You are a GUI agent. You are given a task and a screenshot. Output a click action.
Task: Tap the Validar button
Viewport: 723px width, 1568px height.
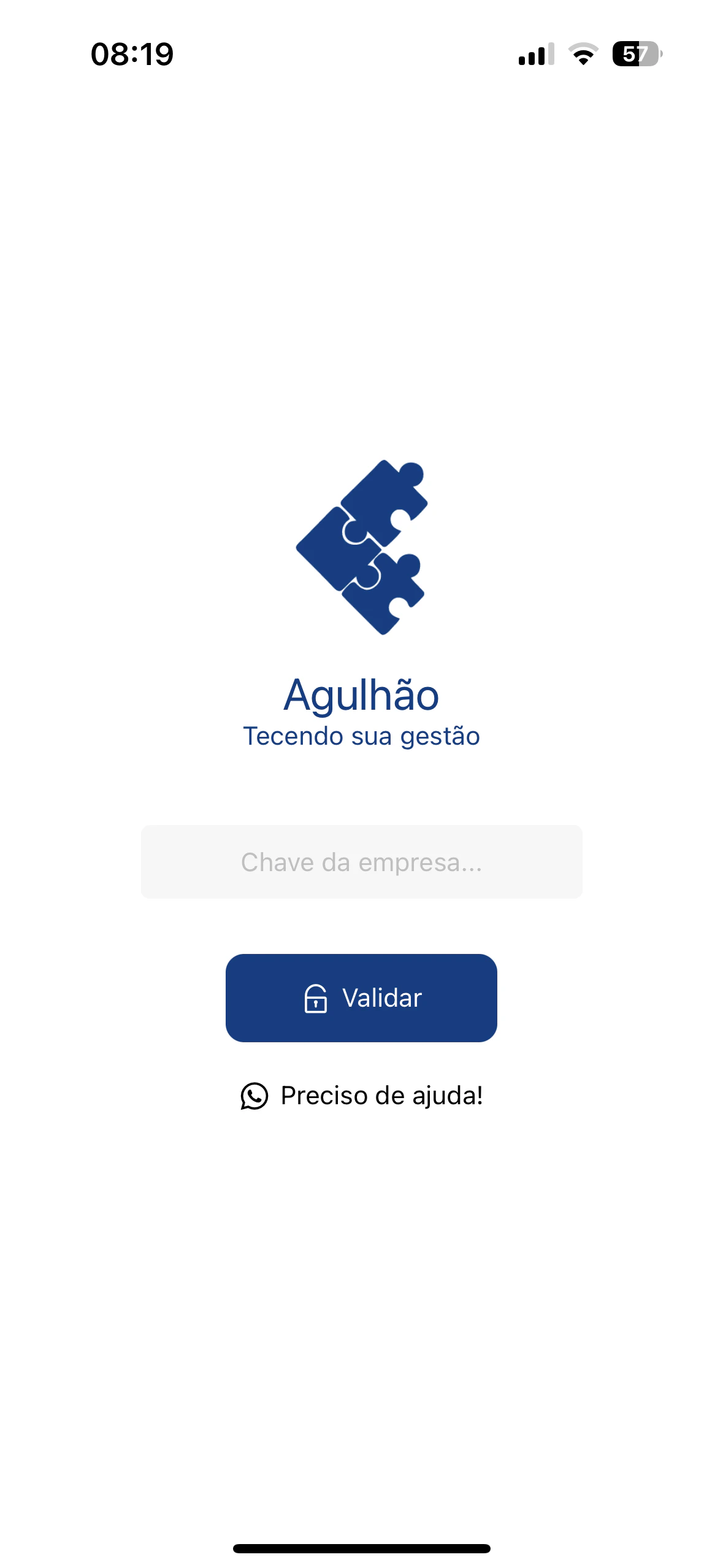(x=361, y=998)
